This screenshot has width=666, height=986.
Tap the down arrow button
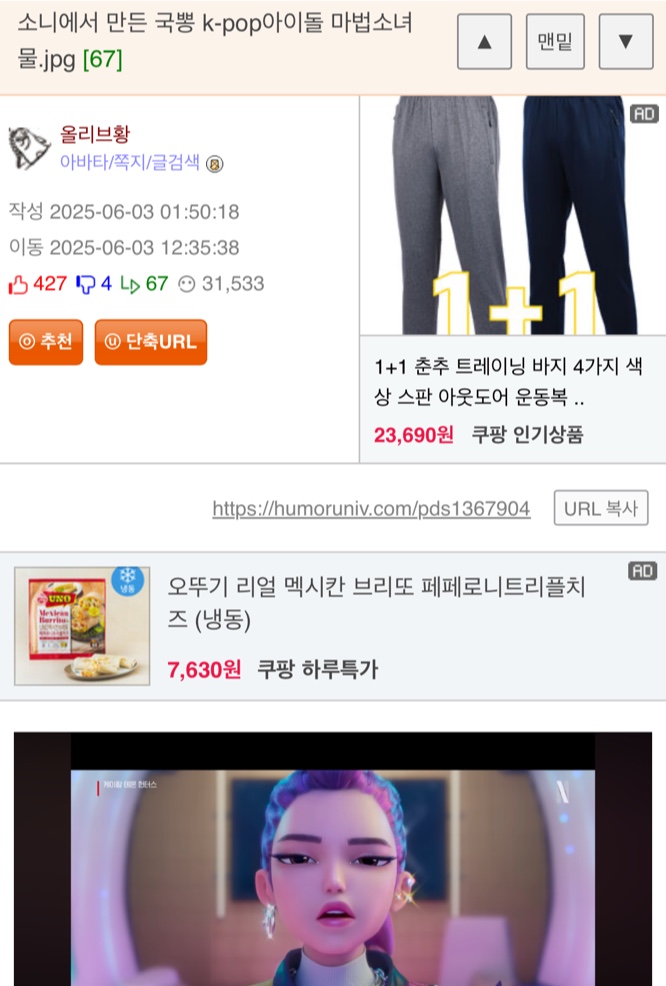(626, 42)
